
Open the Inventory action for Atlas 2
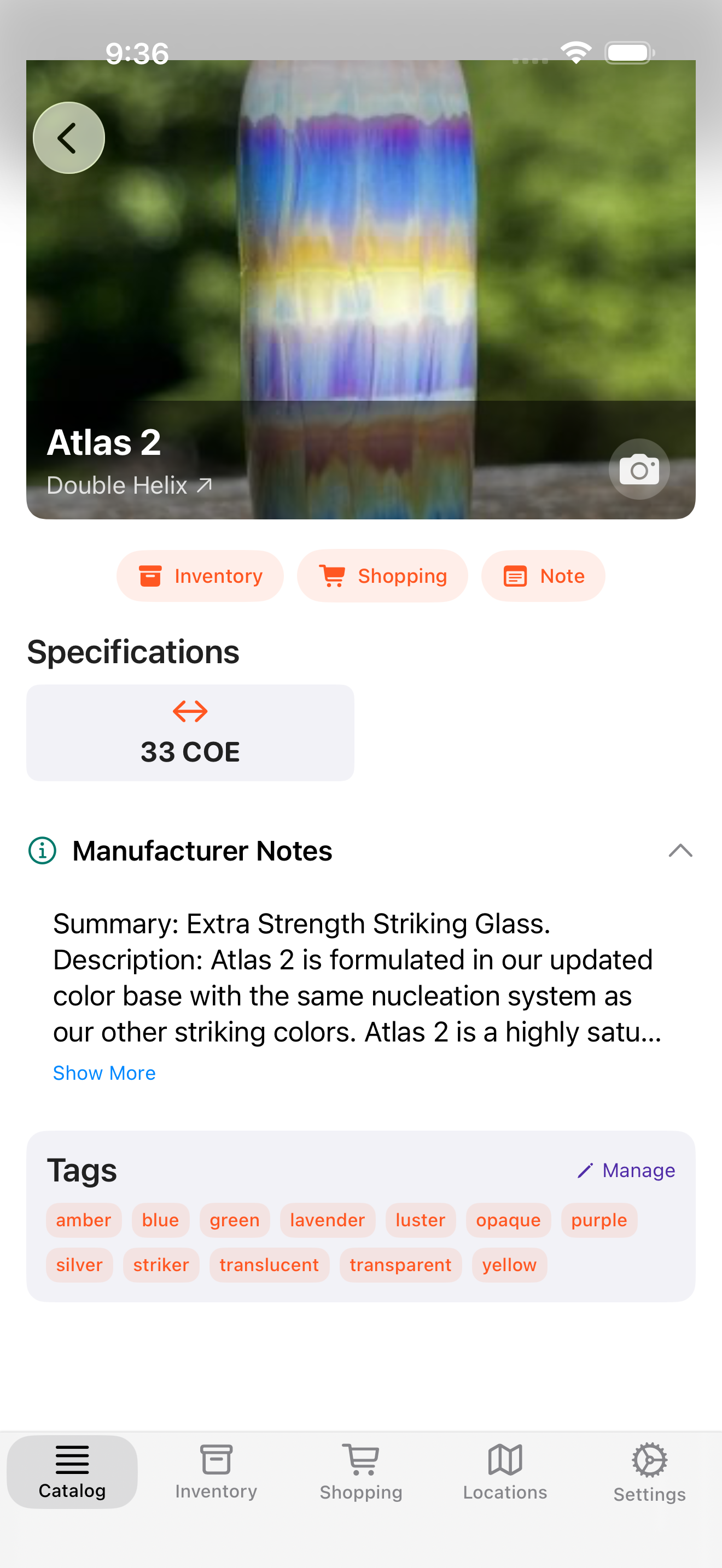coord(200,575)
